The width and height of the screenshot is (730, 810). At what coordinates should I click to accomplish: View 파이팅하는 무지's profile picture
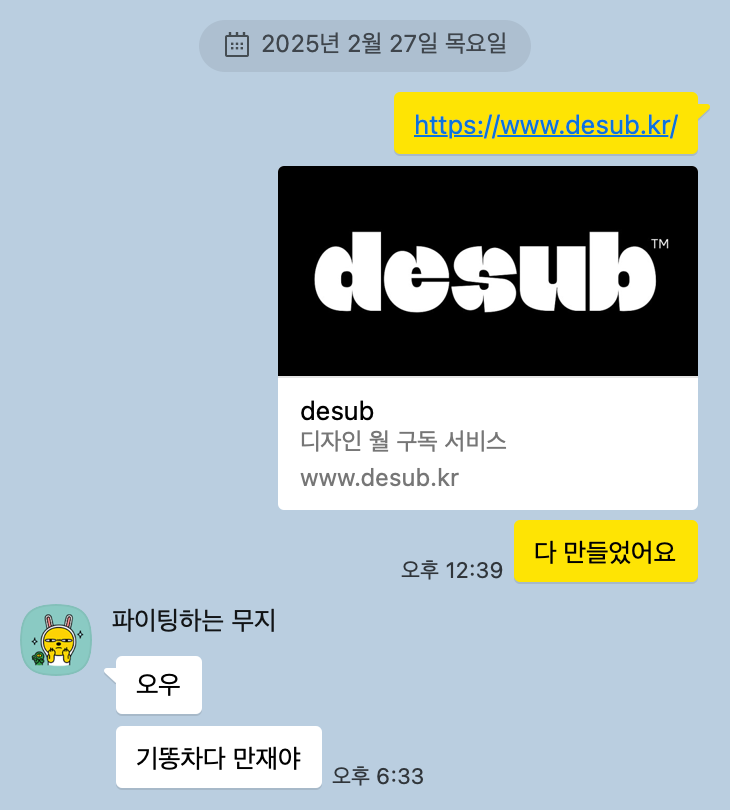tap(56, 639)
